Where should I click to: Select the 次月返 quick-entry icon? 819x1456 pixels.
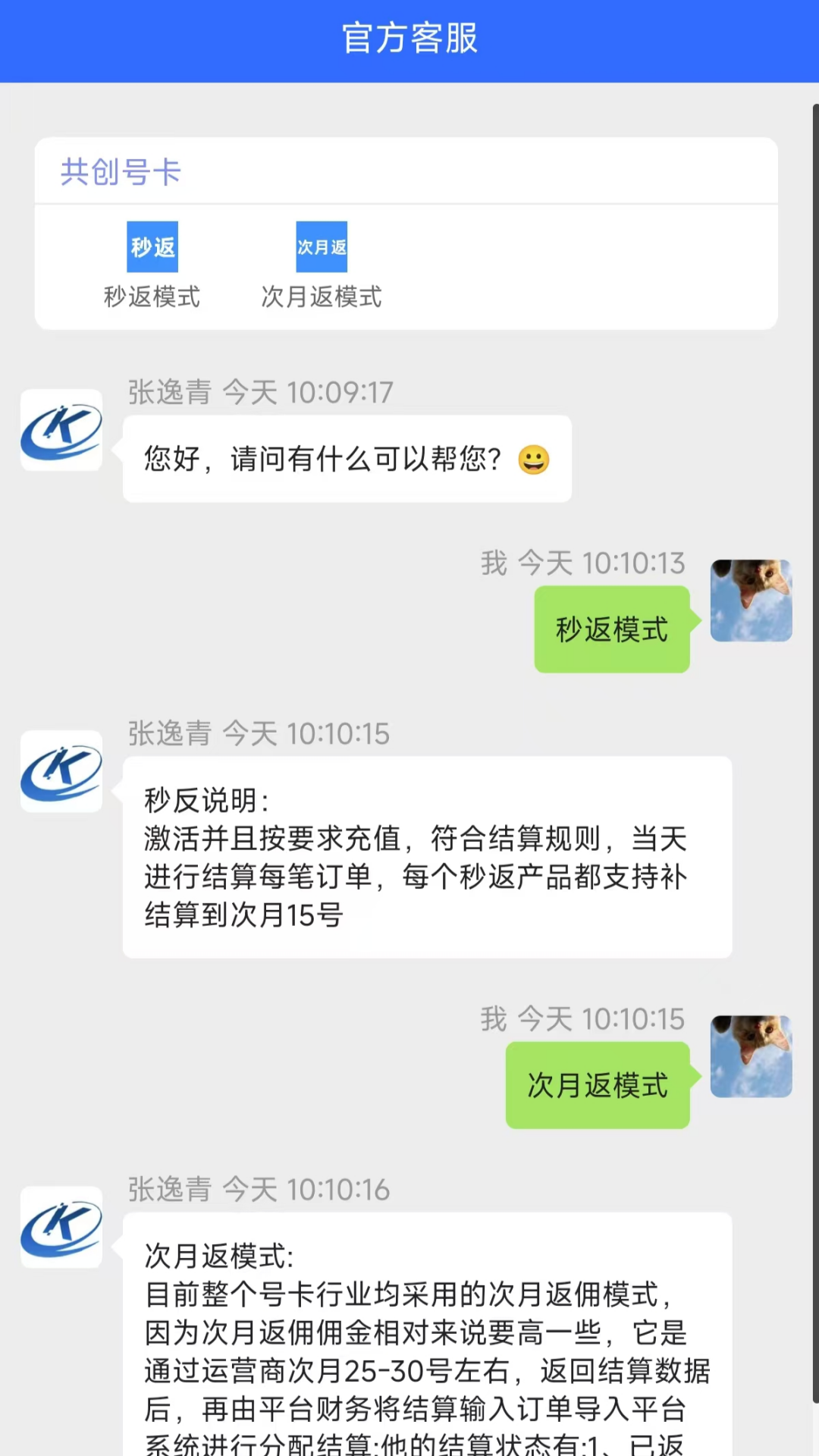[x=321, y=245]
